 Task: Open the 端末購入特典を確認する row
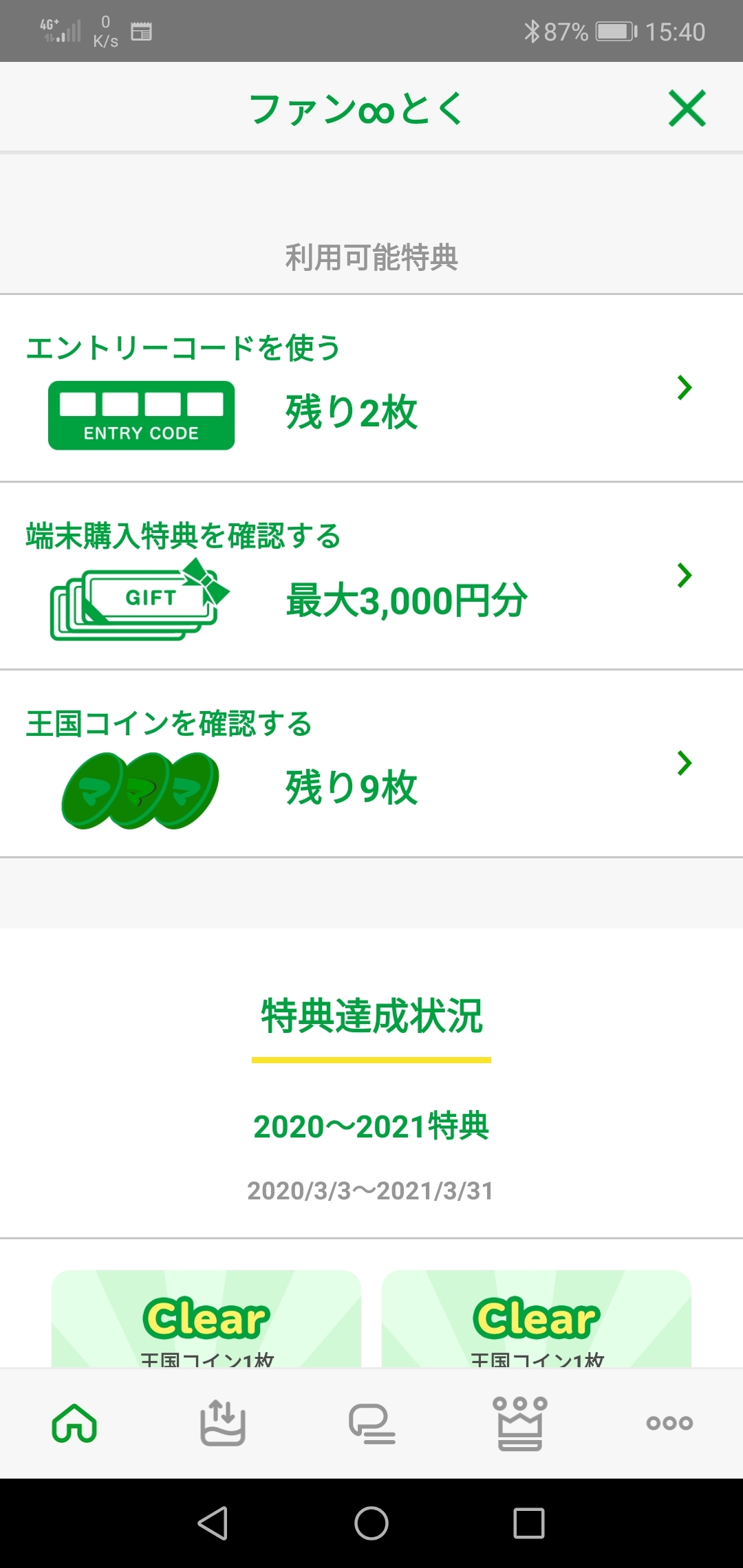371,576
